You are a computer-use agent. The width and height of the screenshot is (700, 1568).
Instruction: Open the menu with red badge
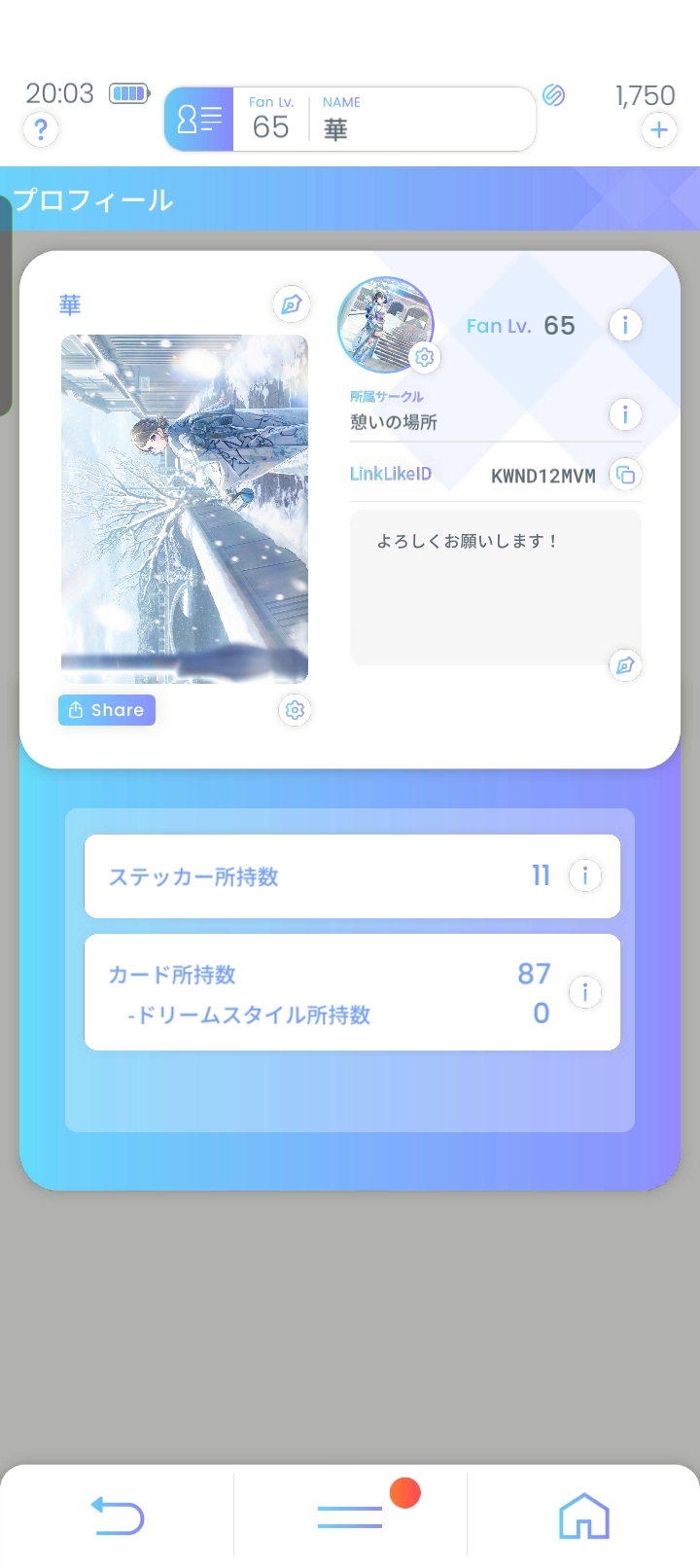tap(350, 1515)
